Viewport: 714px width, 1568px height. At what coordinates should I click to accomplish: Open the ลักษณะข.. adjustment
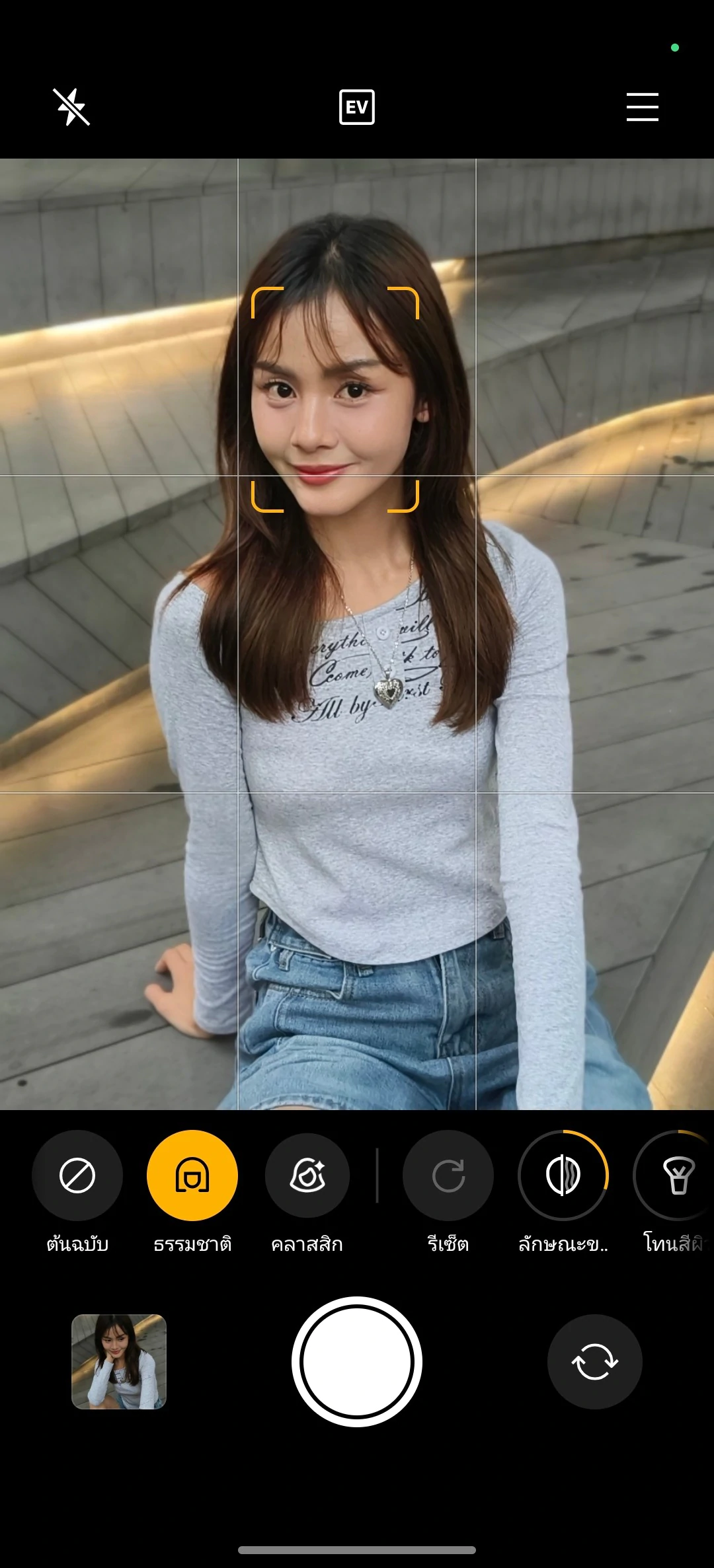563,1176
